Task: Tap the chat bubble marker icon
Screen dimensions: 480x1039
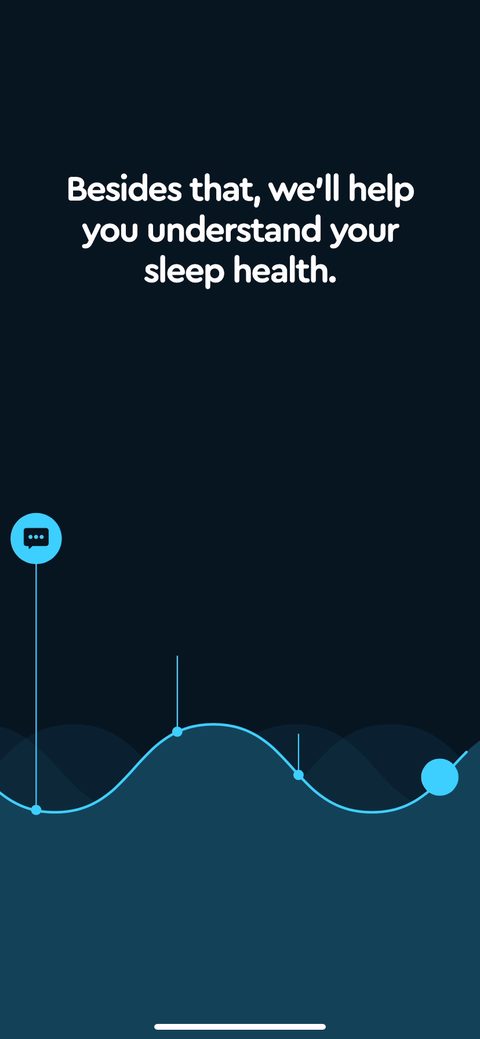Action: point(36,538)
